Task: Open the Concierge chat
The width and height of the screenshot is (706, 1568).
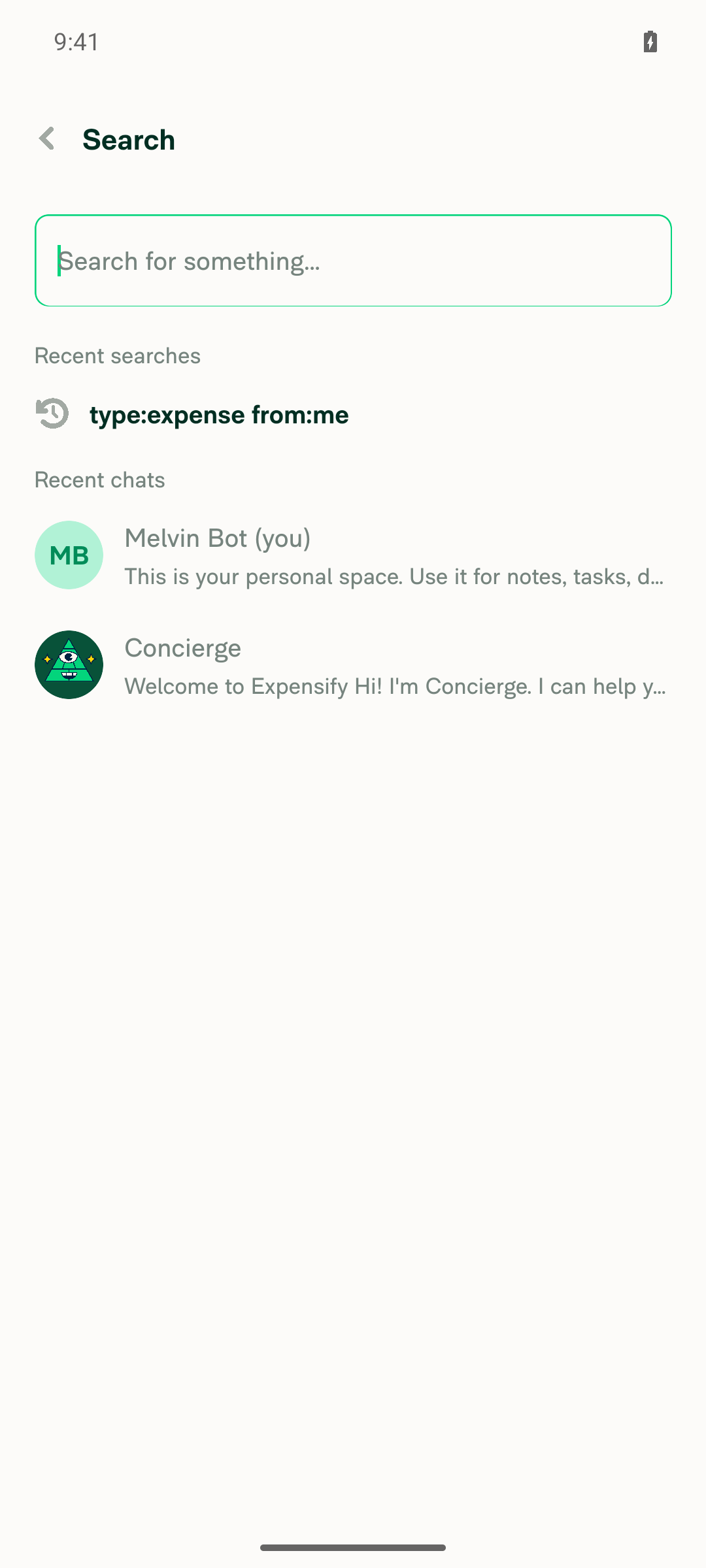Action: coord(353,665)
